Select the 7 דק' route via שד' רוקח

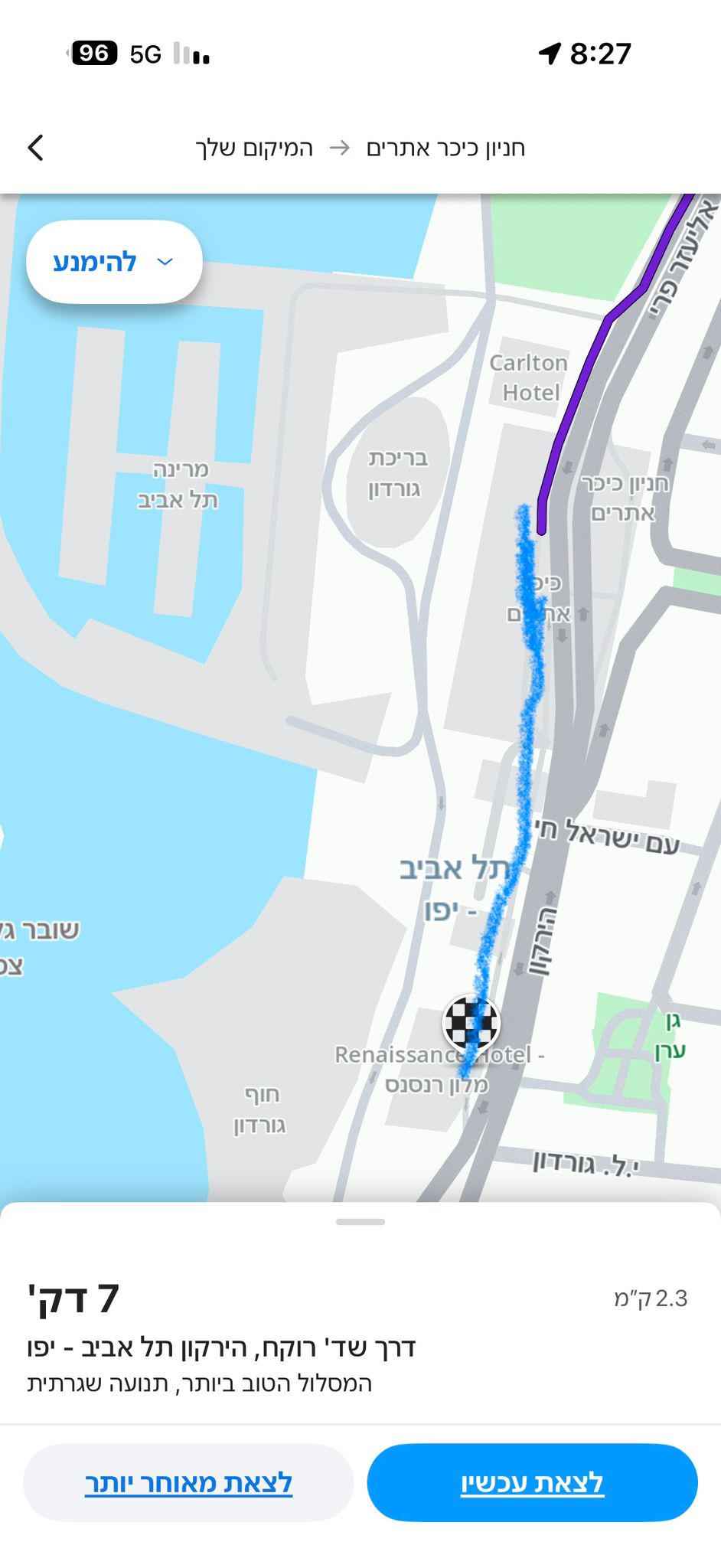pyautogui.click(x=222, y=1346)
